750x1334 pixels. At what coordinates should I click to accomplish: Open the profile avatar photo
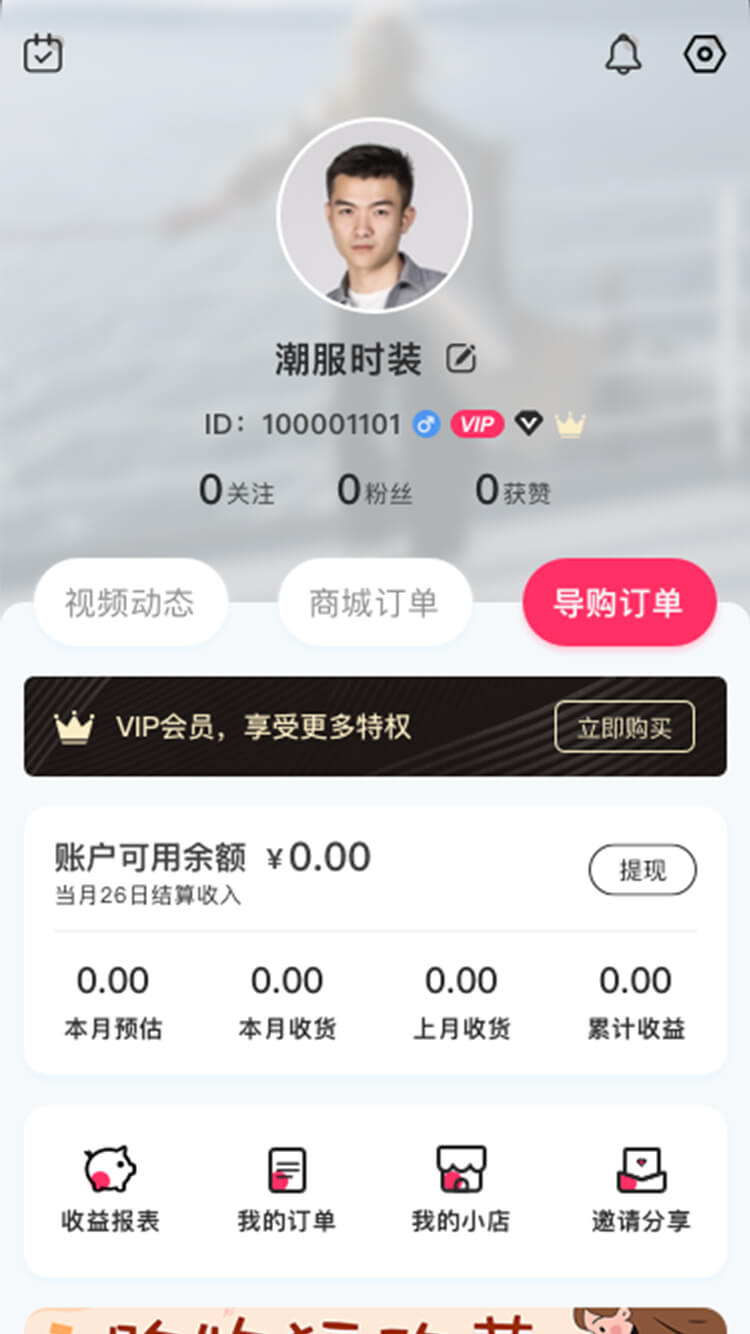click(375, 213)
